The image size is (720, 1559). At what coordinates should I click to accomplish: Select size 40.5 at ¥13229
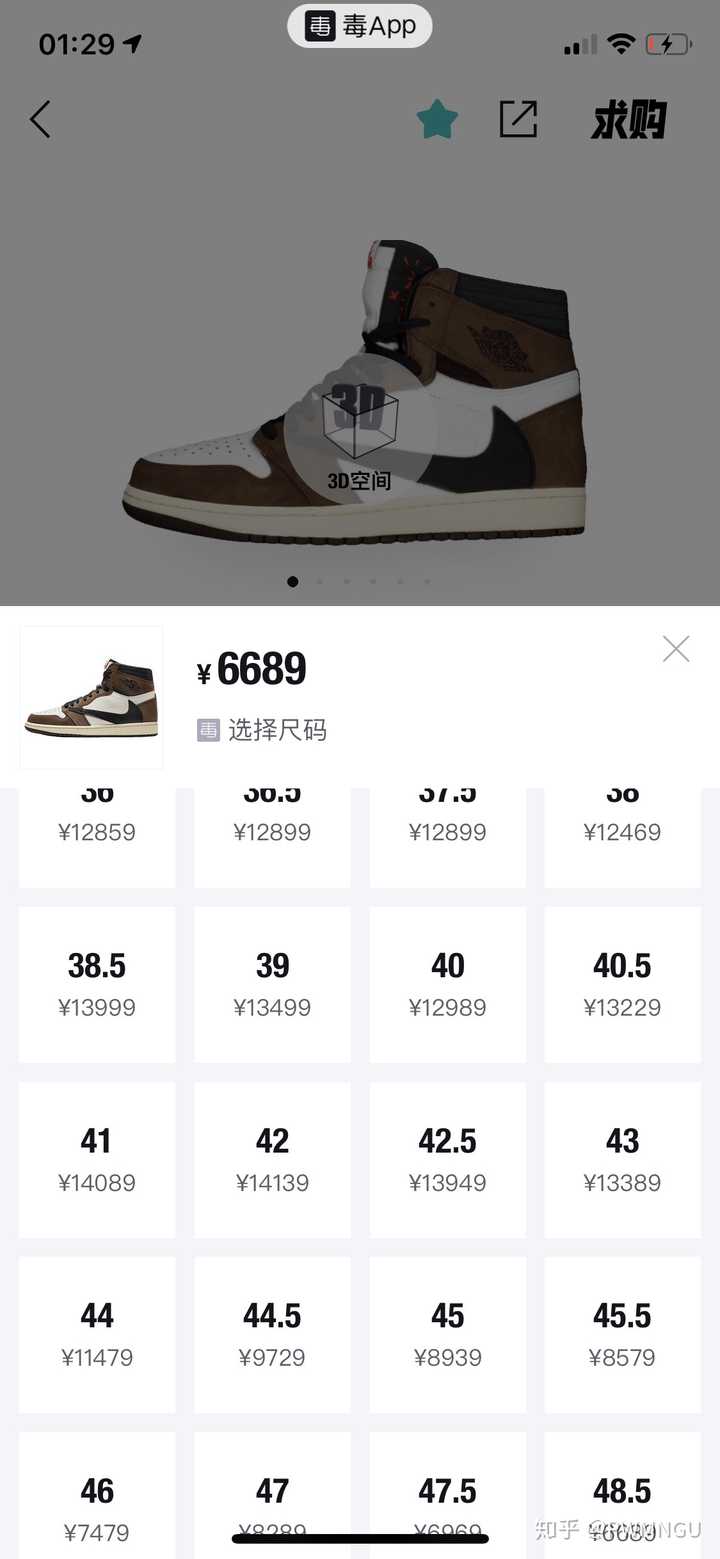coord(623,985)
